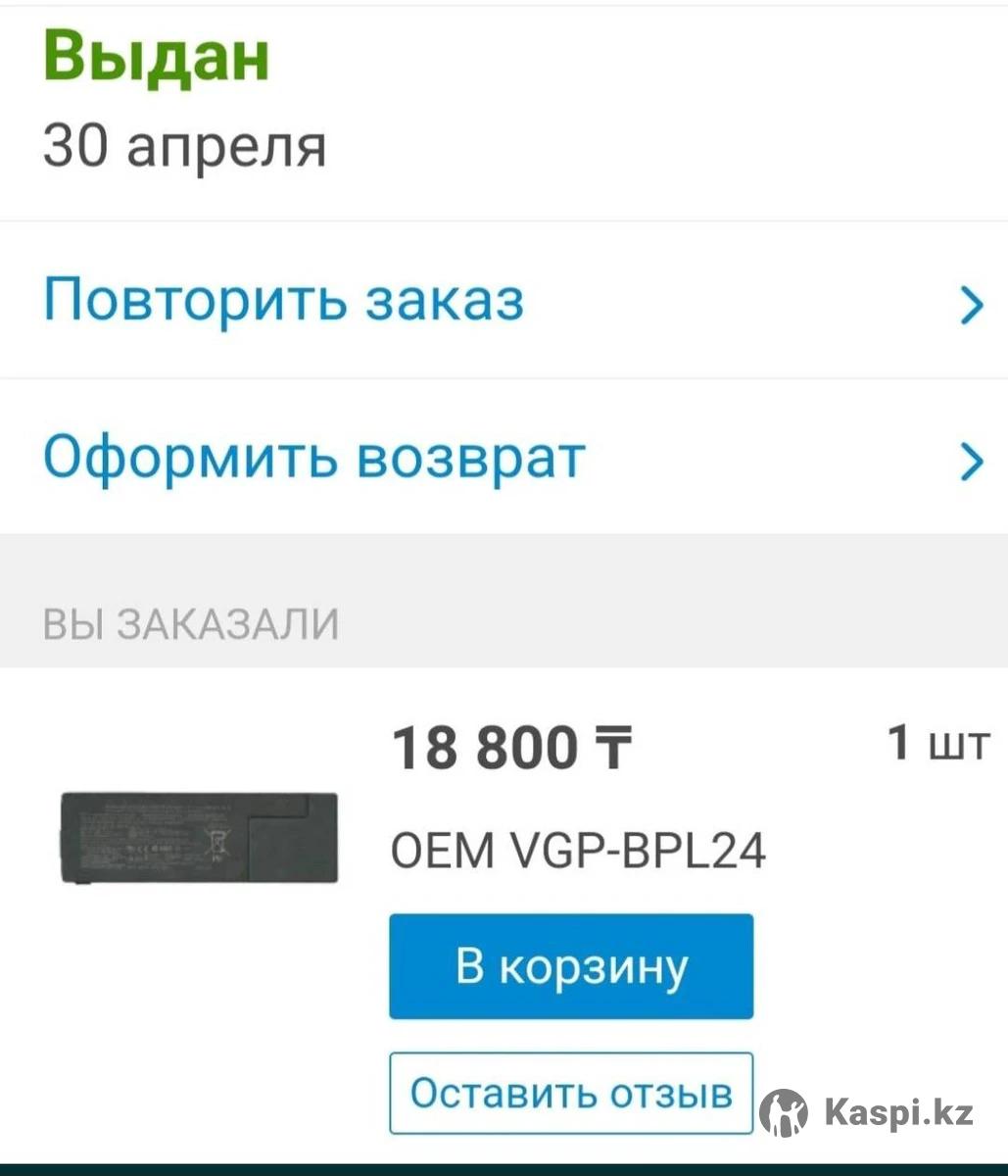Tap Оставить отзыв to leave a review
Viewport: 1008px width, 1176px height.
pos(571,1092)
